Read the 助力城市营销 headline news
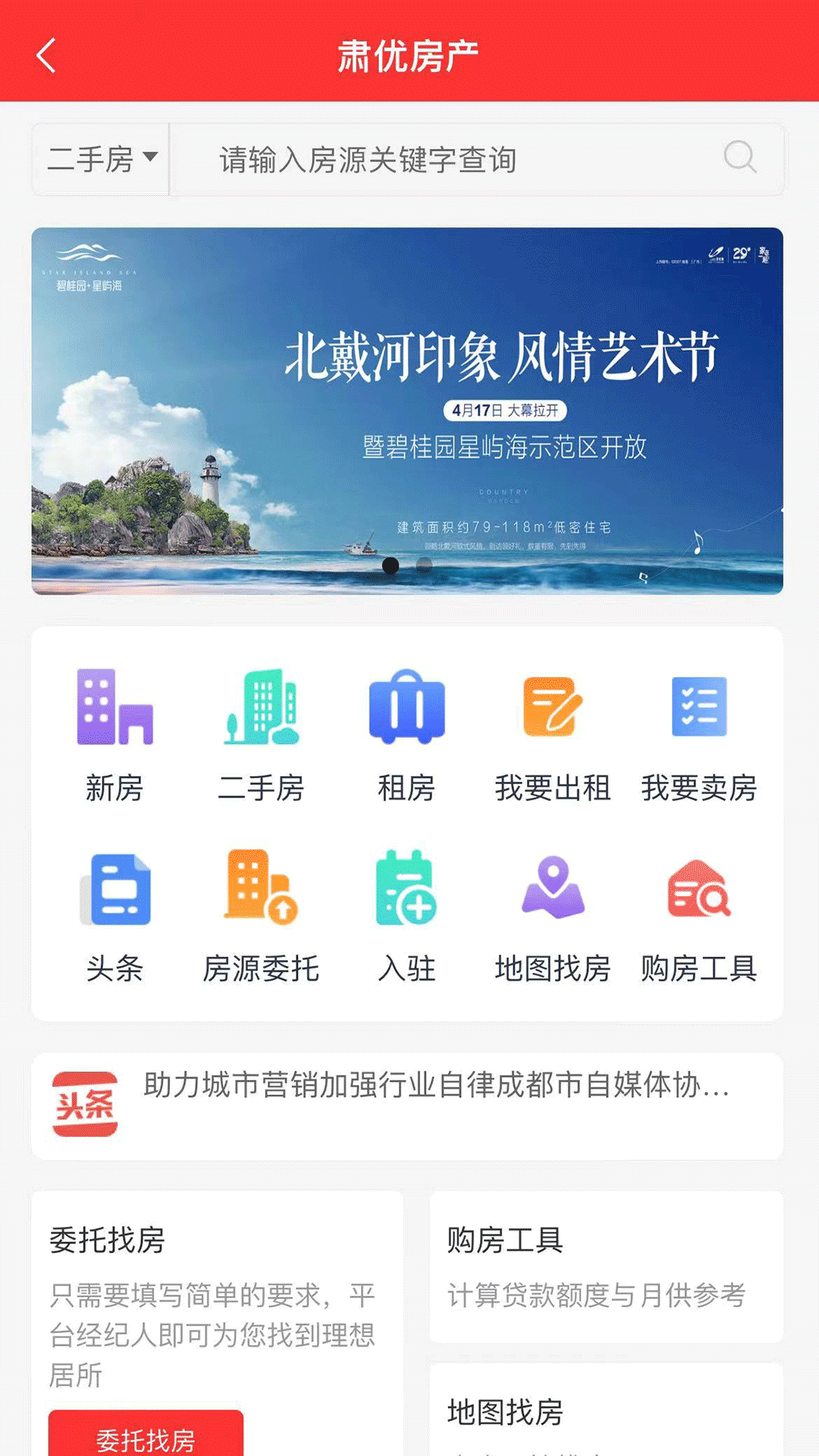The width and height of the screenshot is (819, 1456). (436, 1086)
